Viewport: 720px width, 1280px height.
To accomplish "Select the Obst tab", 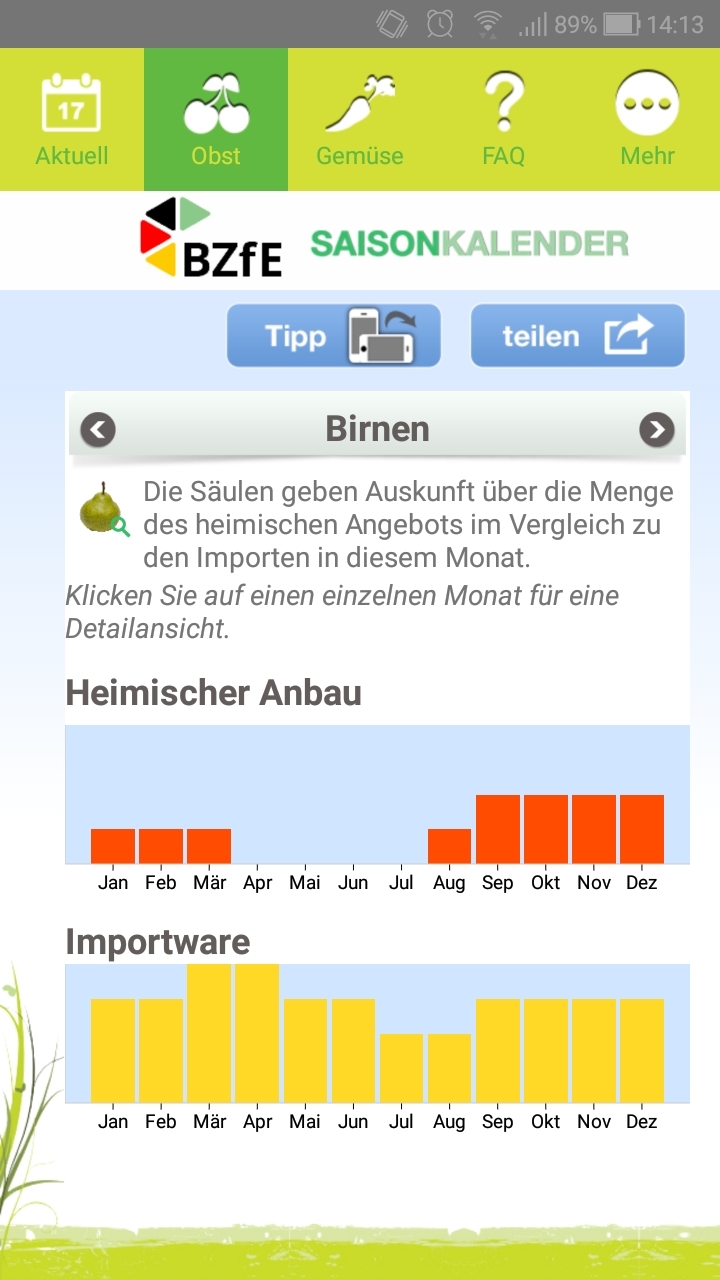I will pyautogui.click(x=216, y=120).
